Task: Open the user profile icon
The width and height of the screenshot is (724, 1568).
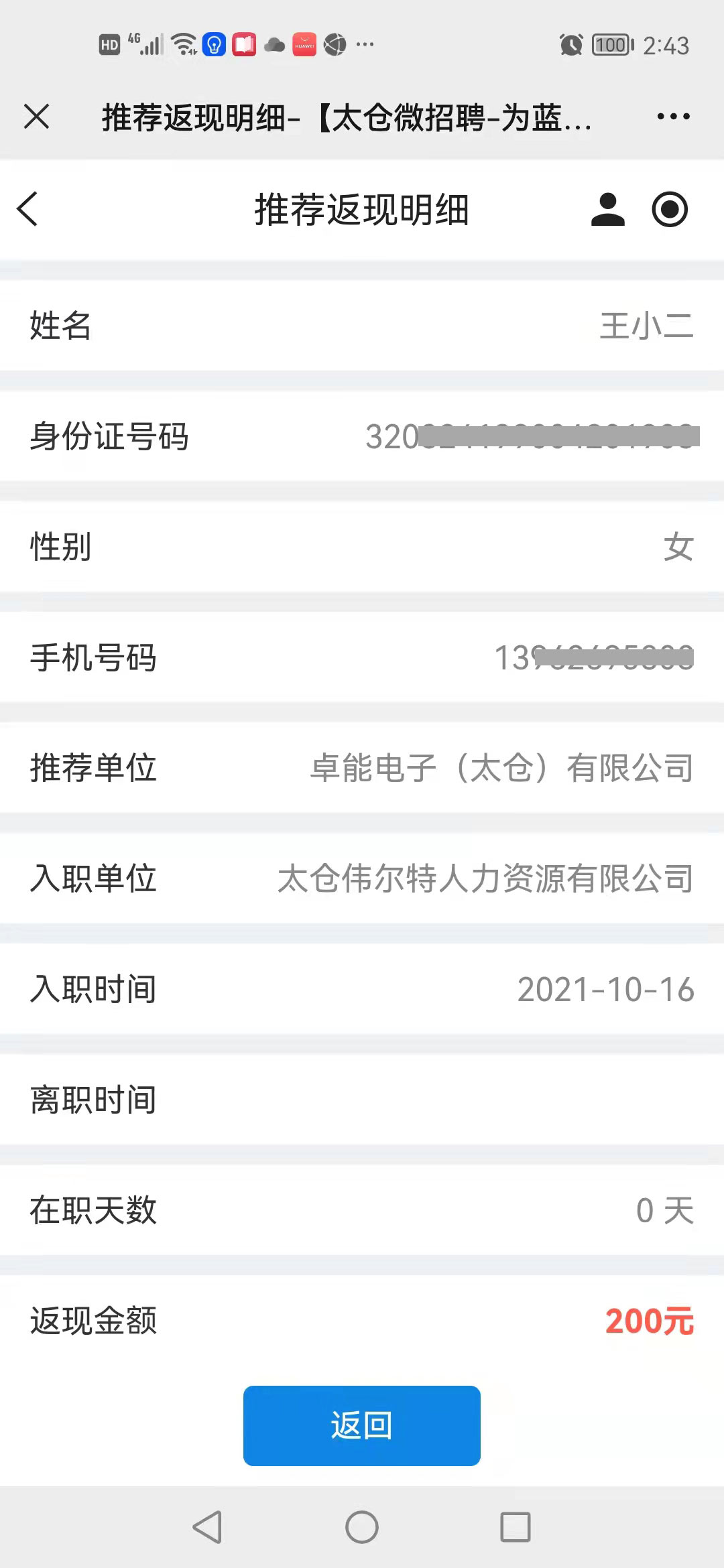Action: [608, 210]
